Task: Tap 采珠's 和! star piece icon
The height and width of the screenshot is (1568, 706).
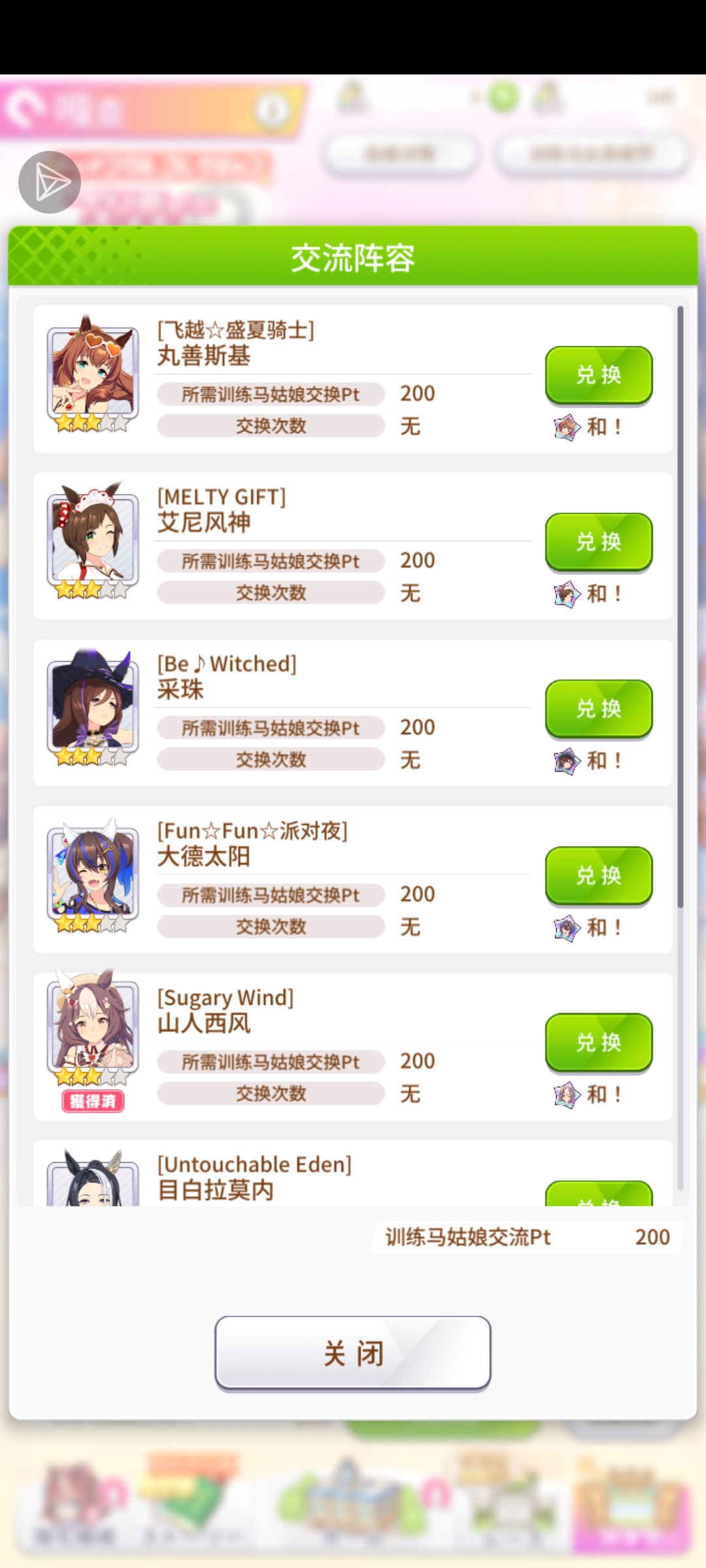Action: (x=568, y=760)
